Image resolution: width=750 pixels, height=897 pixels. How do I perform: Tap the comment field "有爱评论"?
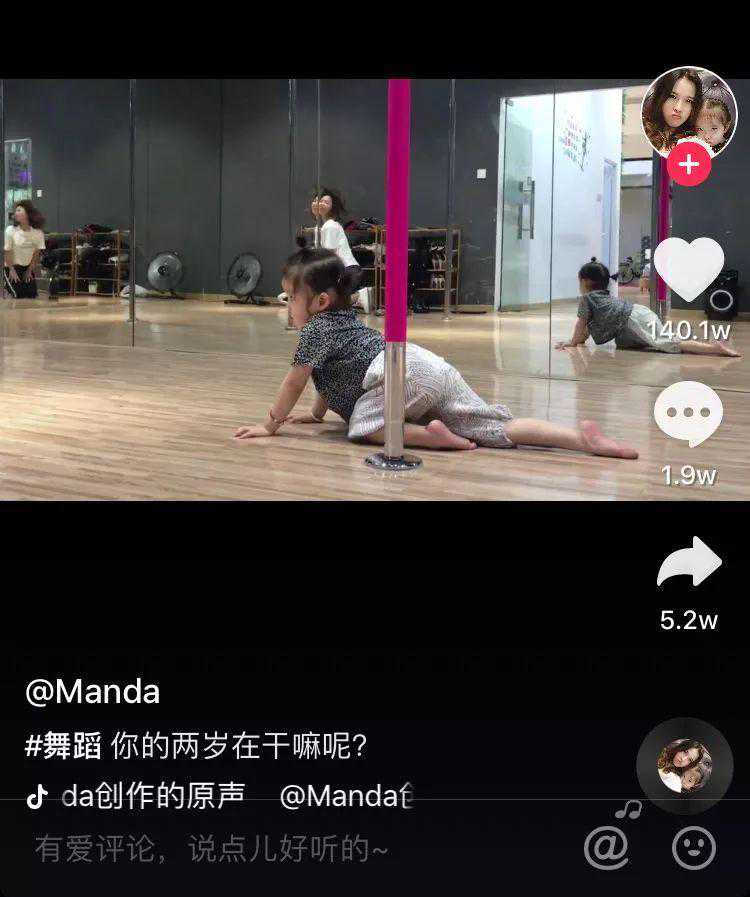(212, 849)
